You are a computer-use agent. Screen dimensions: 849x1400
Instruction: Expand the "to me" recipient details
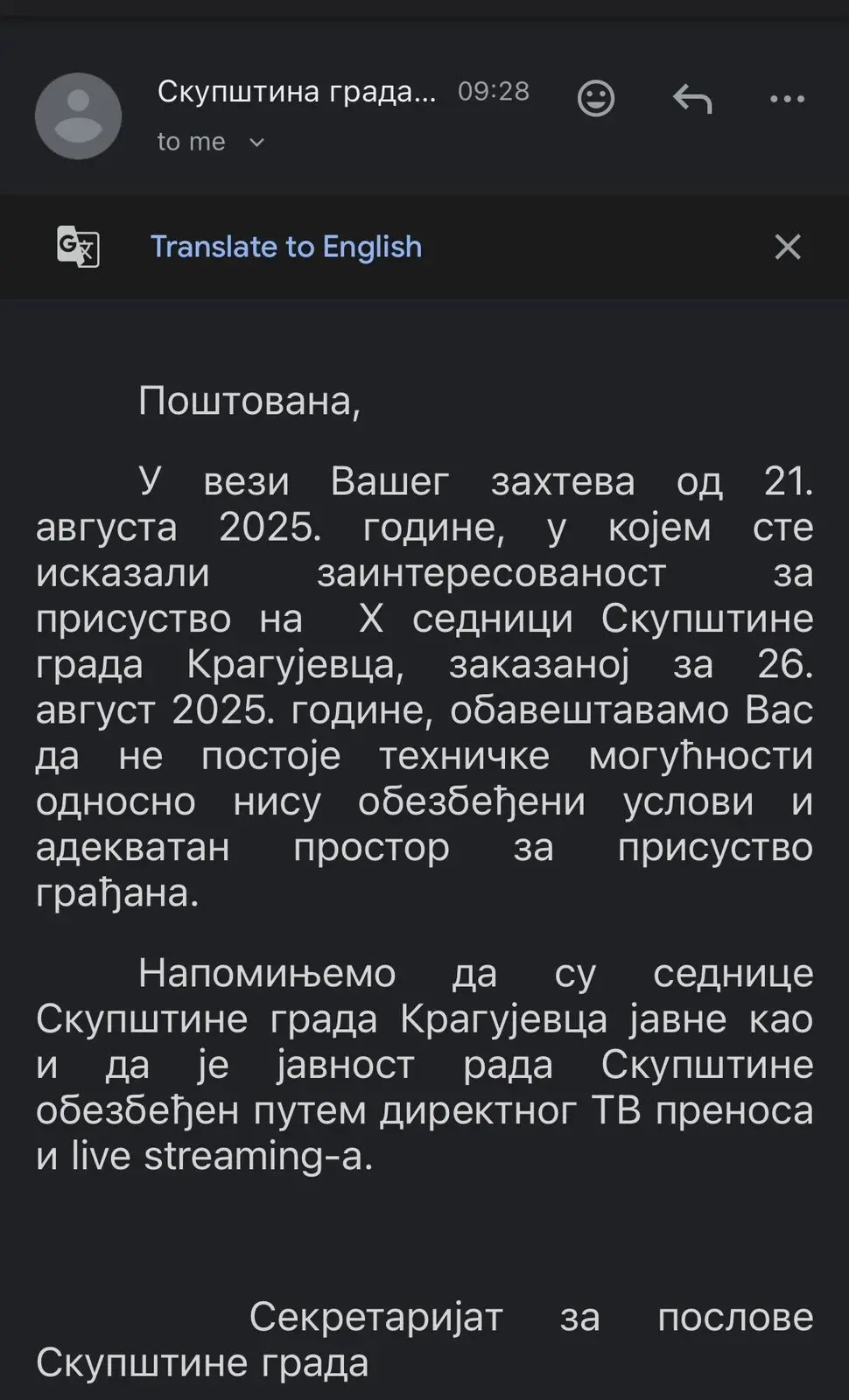(x=256, y=142)
